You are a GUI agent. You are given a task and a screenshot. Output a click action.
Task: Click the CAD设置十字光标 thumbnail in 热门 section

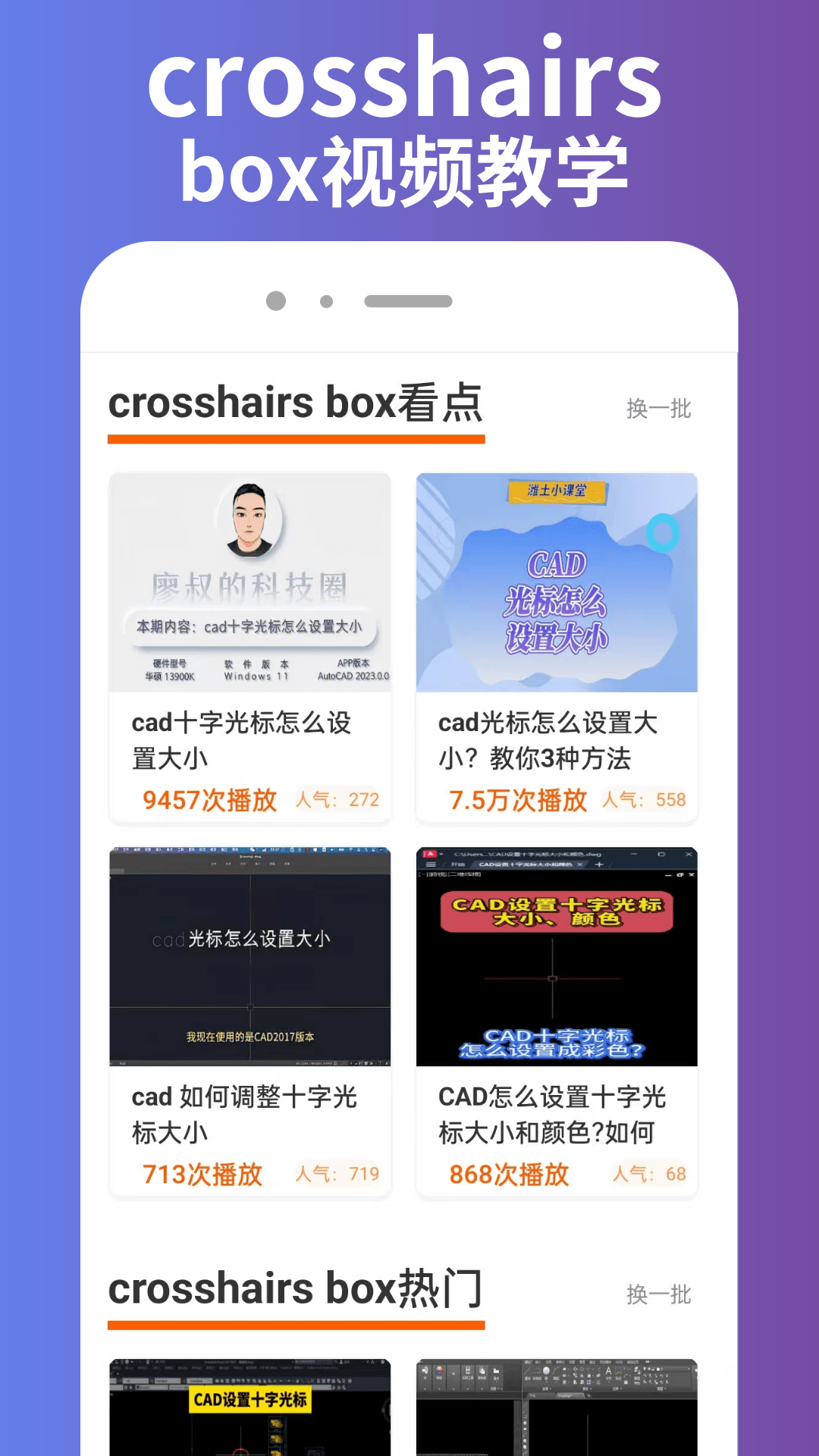pos(250,1410)
